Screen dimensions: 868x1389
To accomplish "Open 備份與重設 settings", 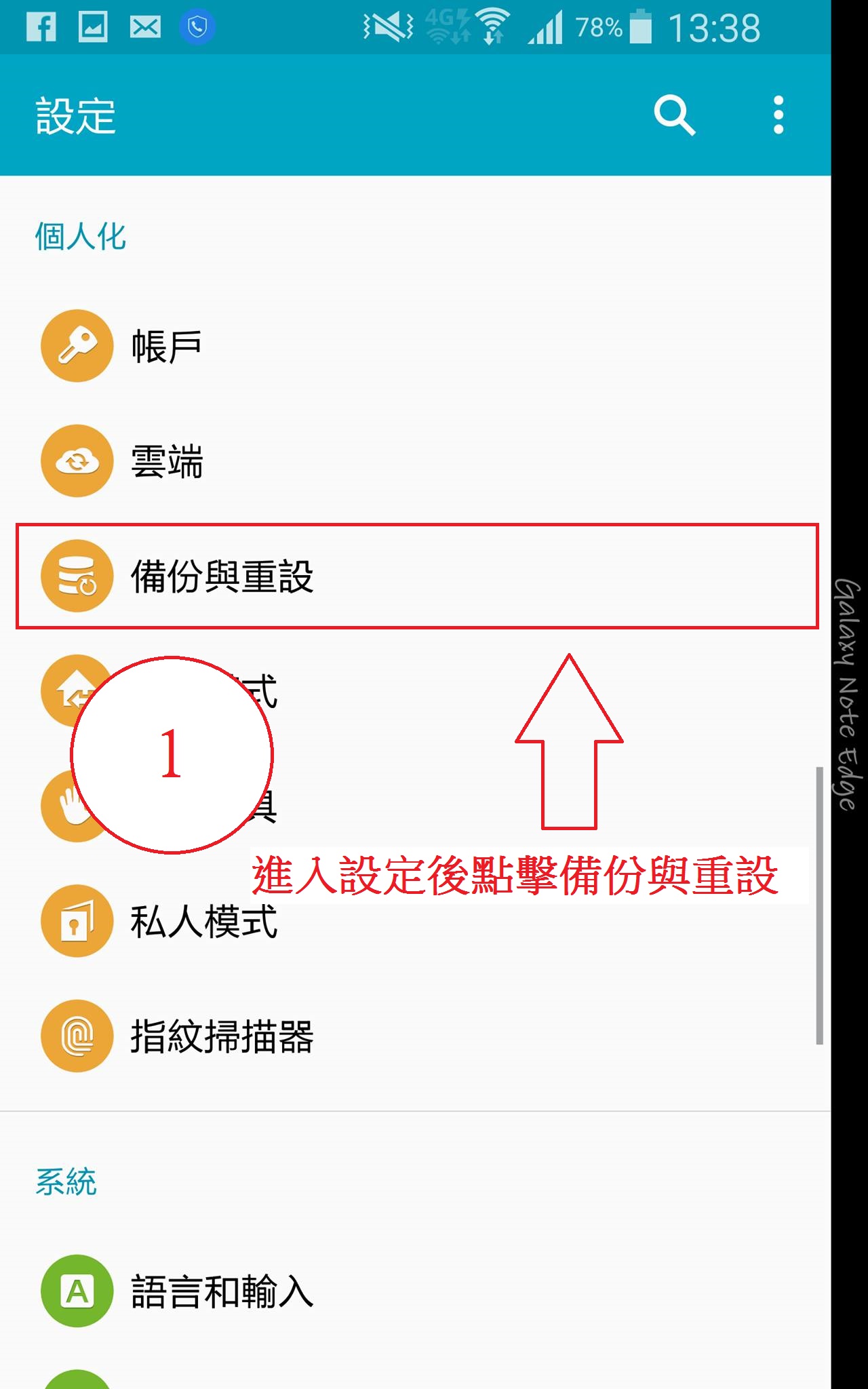I will click(x=222, y=576).
